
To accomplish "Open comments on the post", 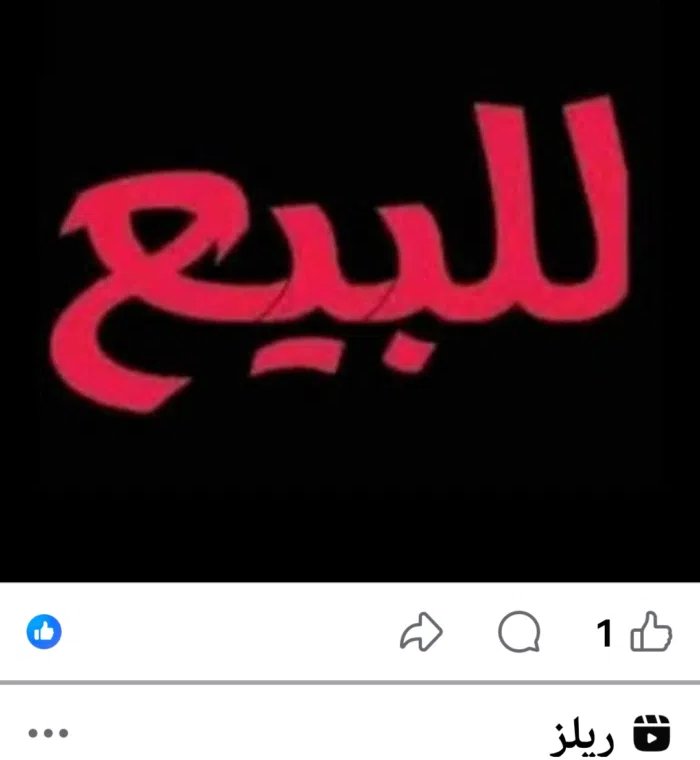I will [x=519, y=632].
